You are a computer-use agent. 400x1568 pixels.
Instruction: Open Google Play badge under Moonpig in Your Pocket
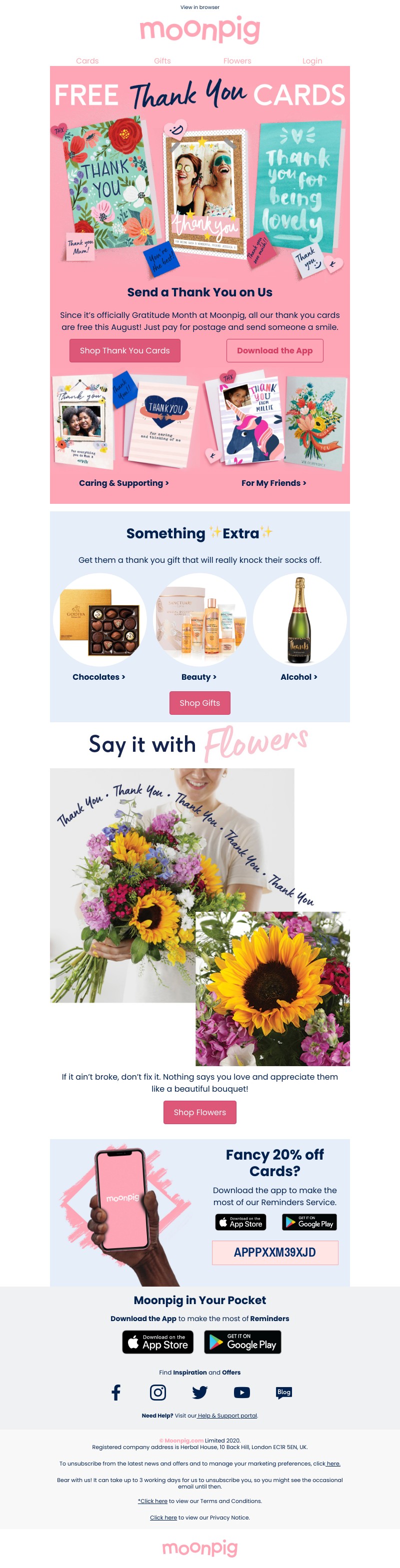[242, 1342]
